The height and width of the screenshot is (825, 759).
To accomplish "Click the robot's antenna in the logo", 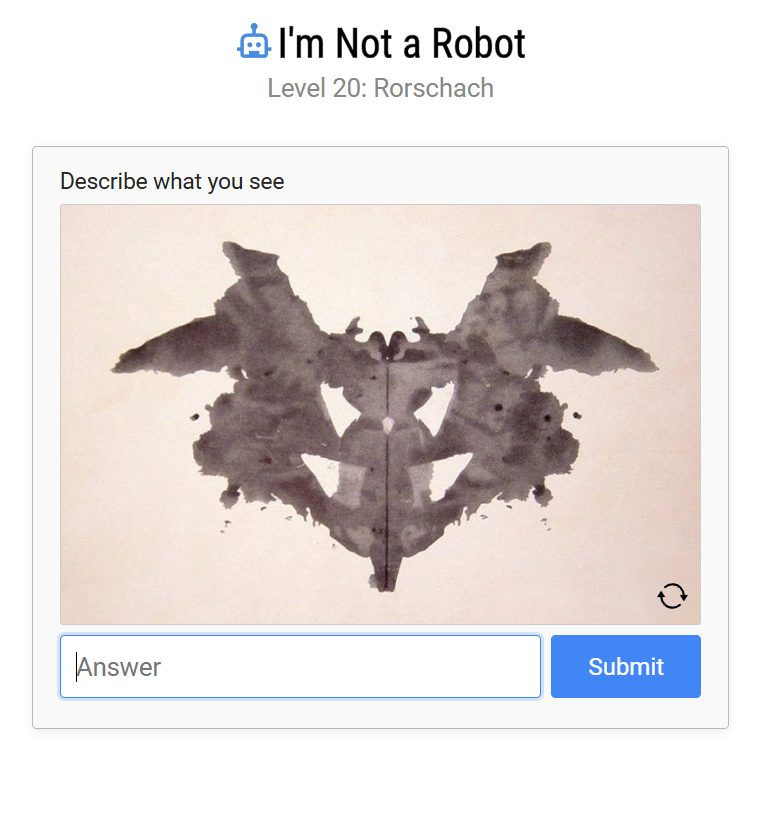I will (253, 27).
